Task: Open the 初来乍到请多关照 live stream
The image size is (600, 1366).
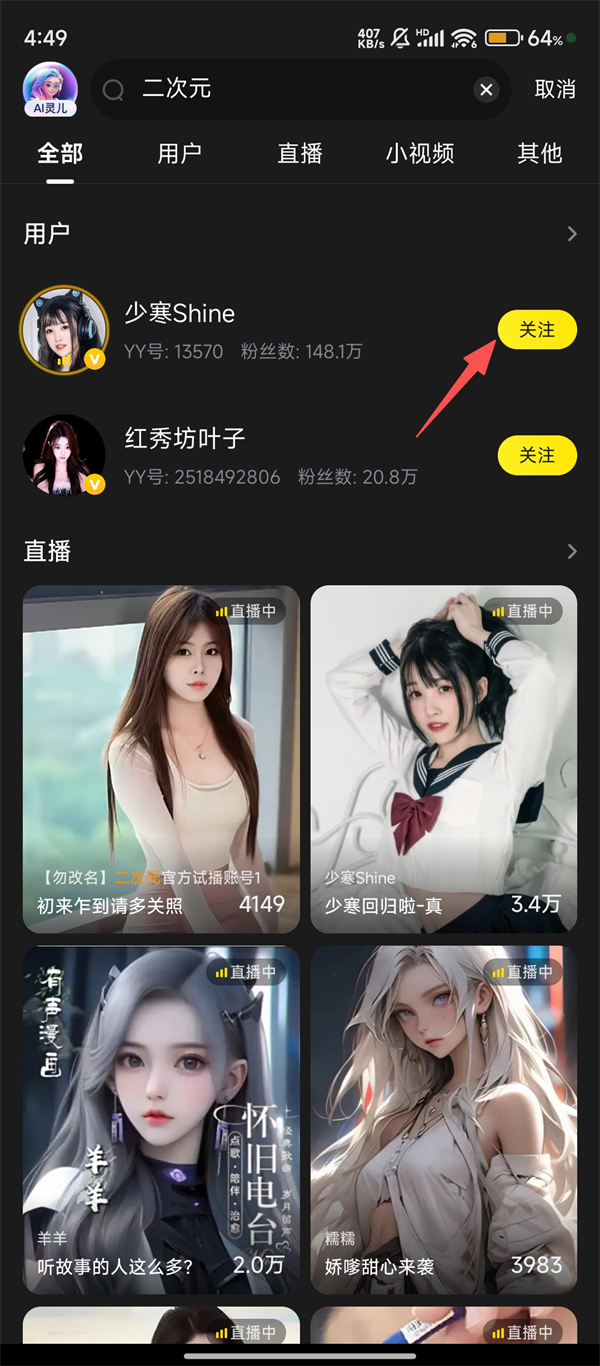Action: (x=161, y=758)
